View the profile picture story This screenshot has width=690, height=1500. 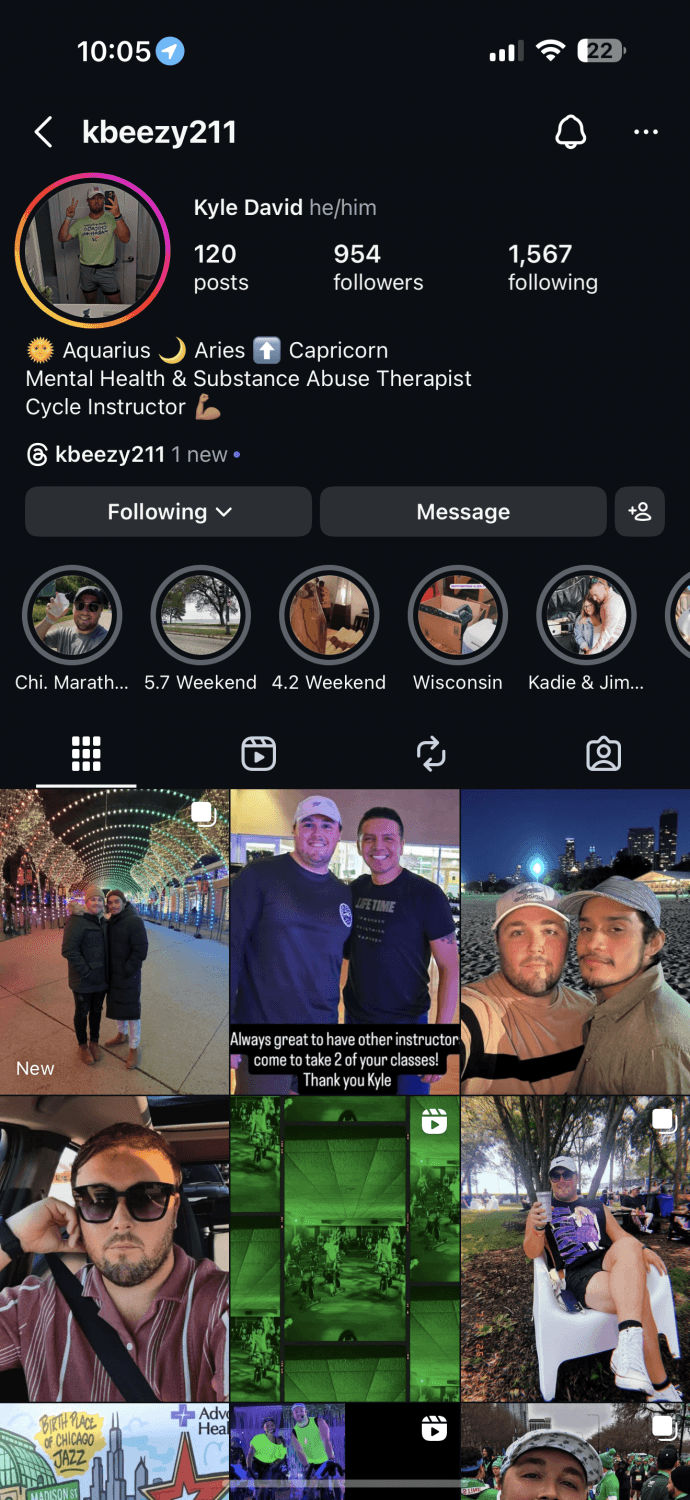(93, 251)
